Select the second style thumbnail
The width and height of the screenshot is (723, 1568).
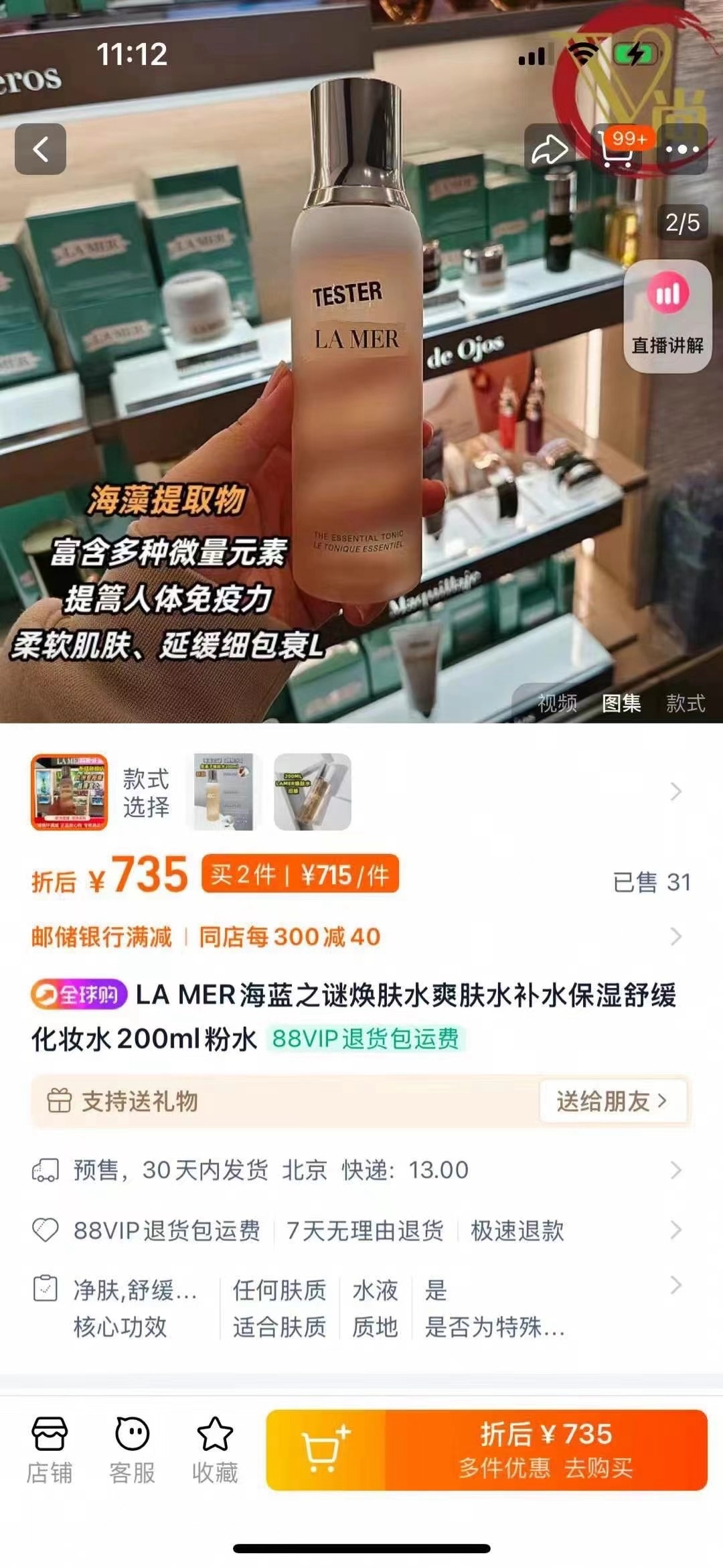pyautogui.click(x=224, y=792)
